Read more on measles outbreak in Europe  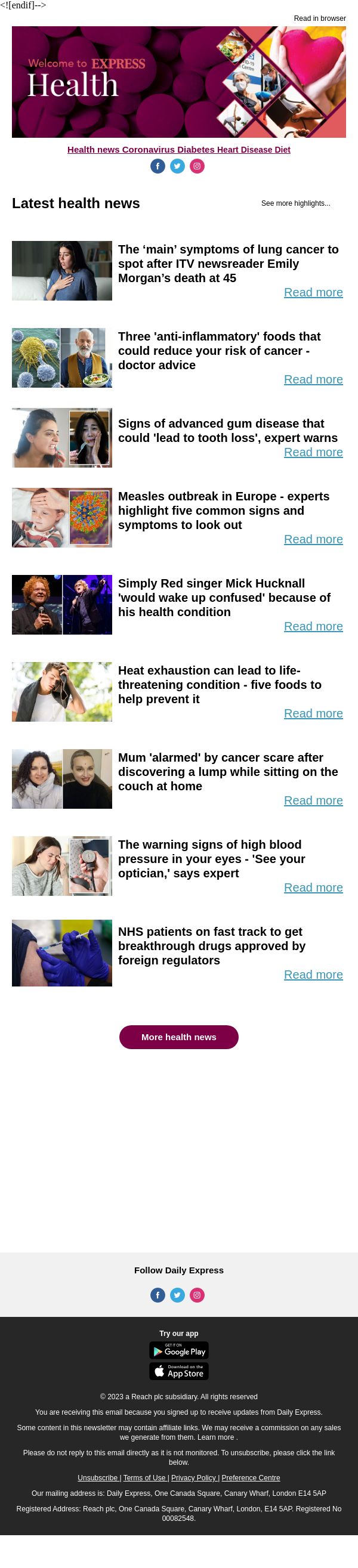(x=313, y=539)
